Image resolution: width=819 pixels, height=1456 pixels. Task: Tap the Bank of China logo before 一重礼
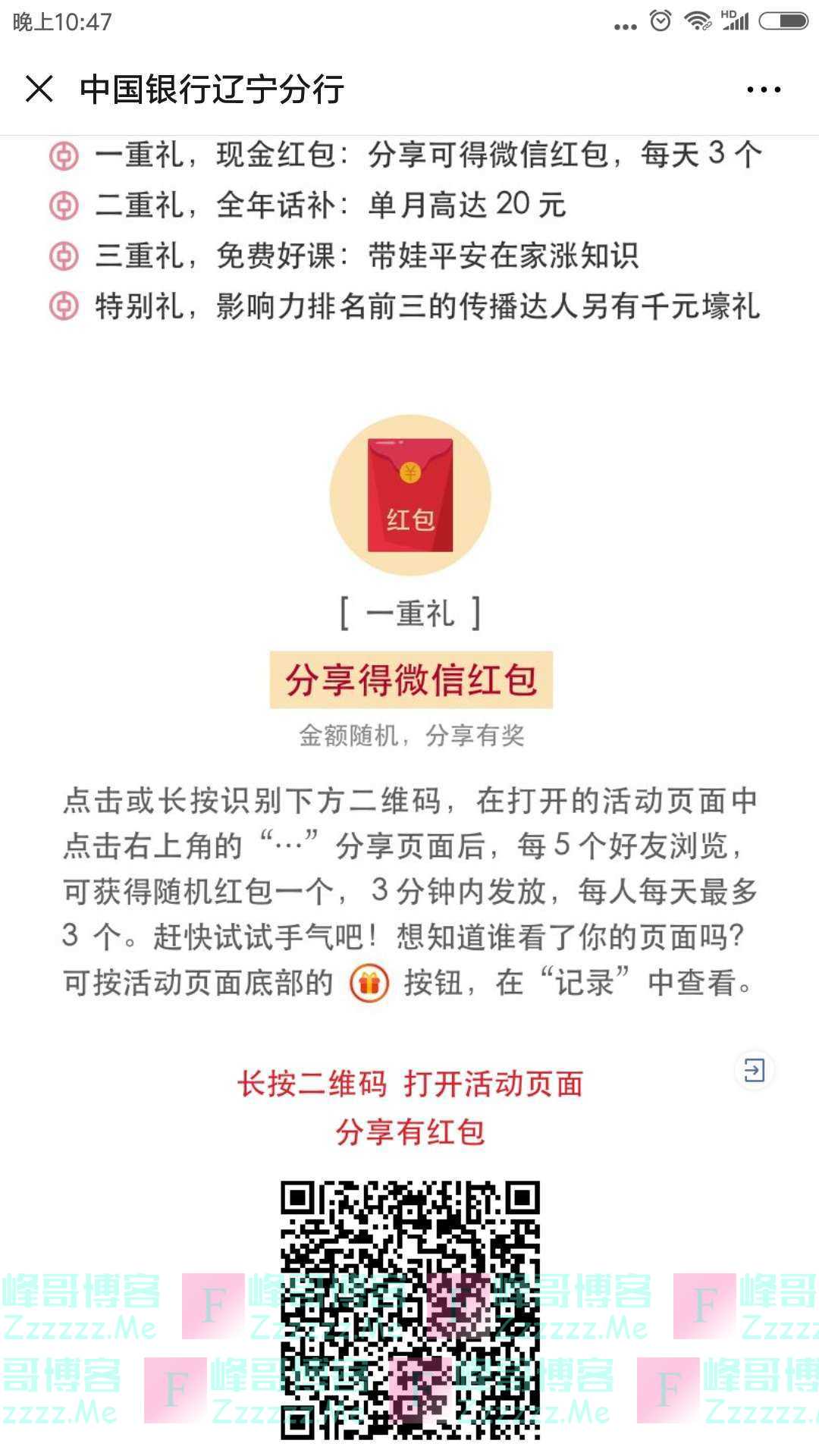[x=63, y=158]
